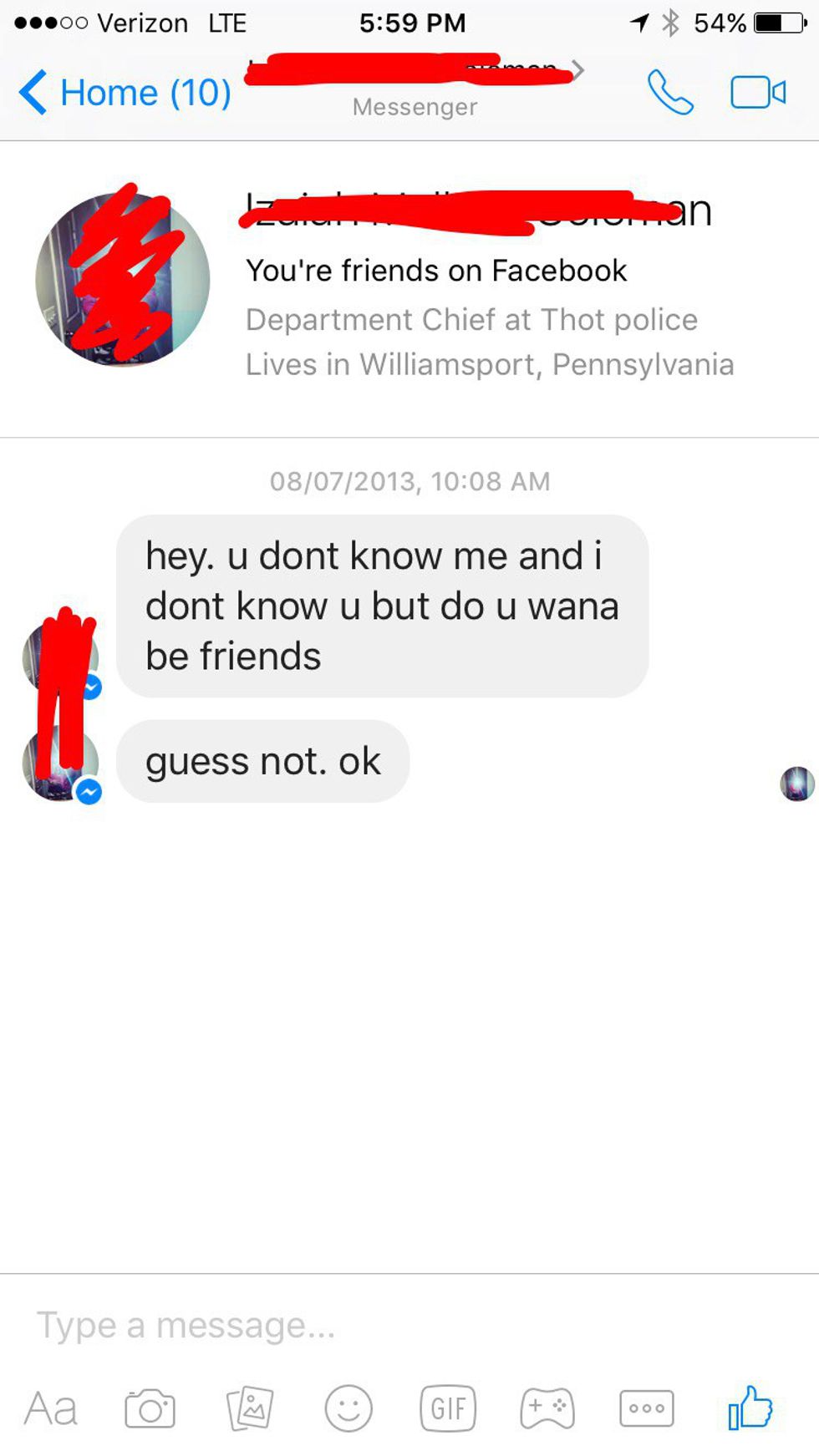Open the games controller icon

tap(547, 1408)
